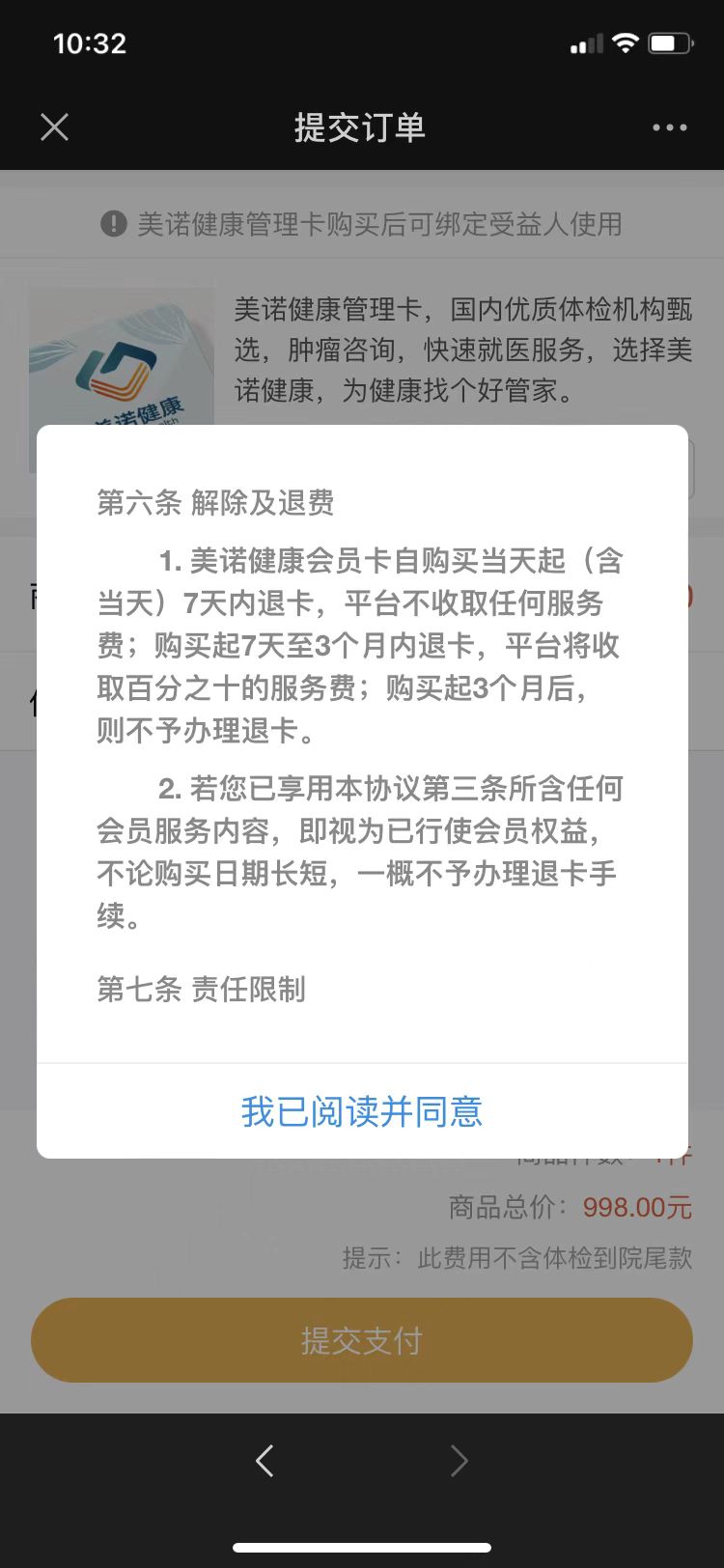Go back using the bottom left arrow
The height and width of the screenshot is (1568, 724).
(265, 1461)
